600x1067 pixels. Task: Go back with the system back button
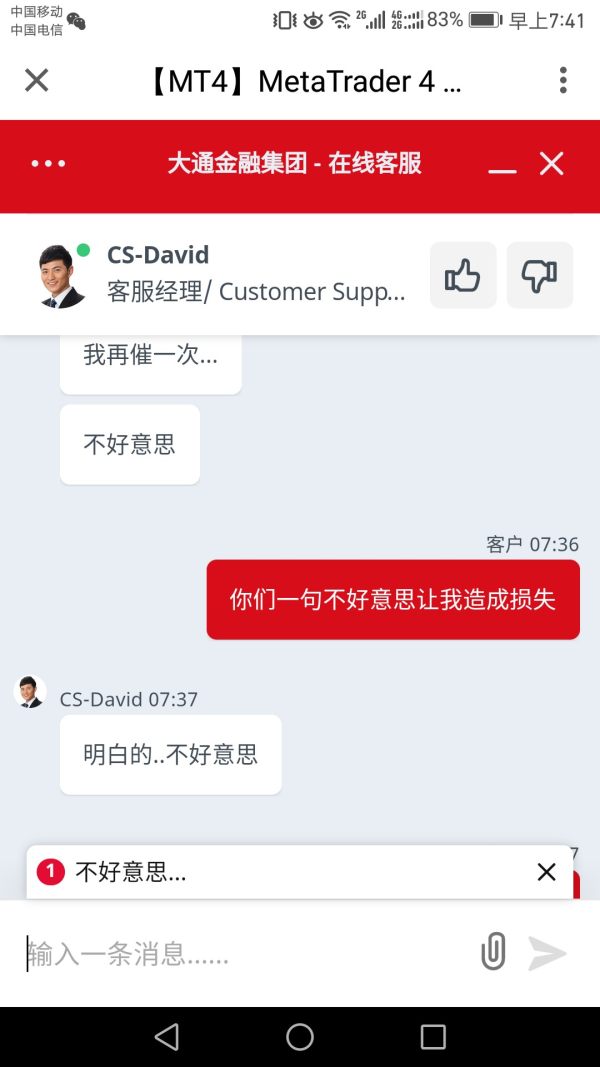pyautogui.click(x=167, y=1036)
